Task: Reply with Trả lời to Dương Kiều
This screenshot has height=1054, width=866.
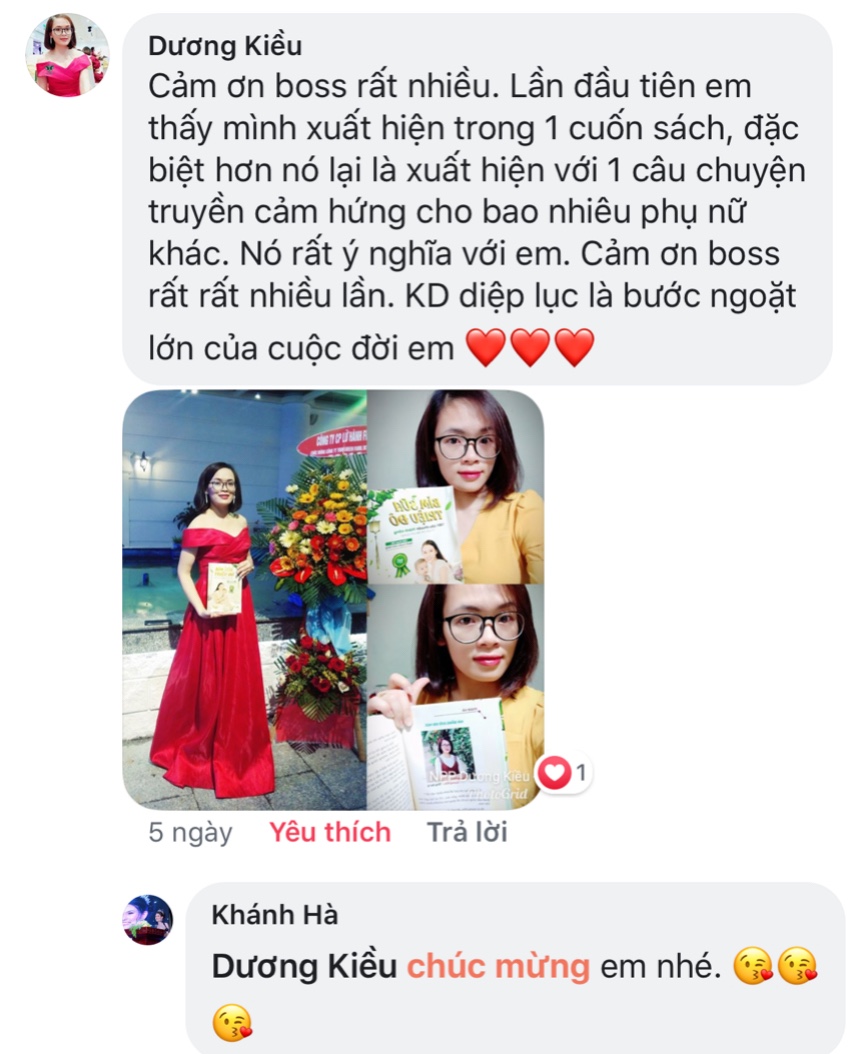Action: (x=467, y=832)
